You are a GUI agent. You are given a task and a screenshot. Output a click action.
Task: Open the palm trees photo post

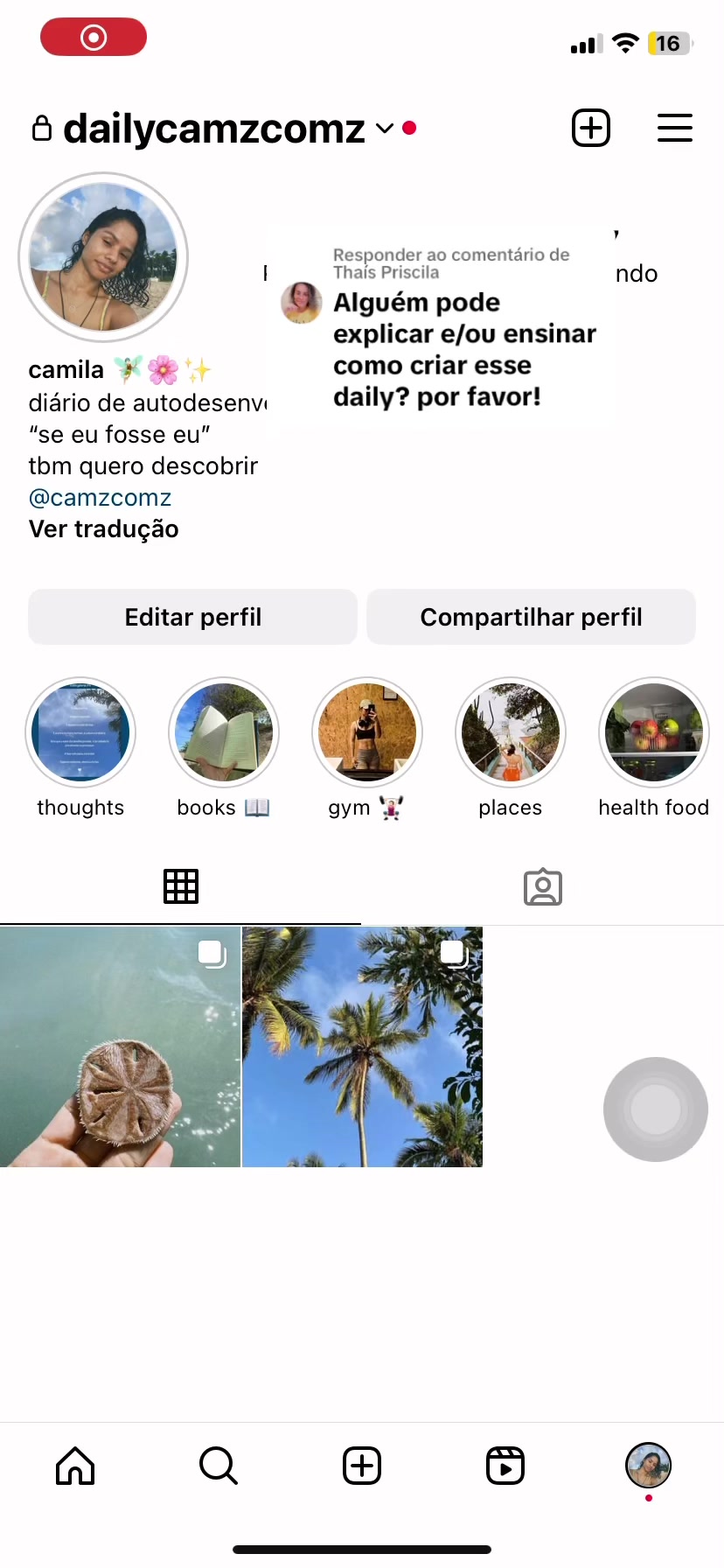362,1046
